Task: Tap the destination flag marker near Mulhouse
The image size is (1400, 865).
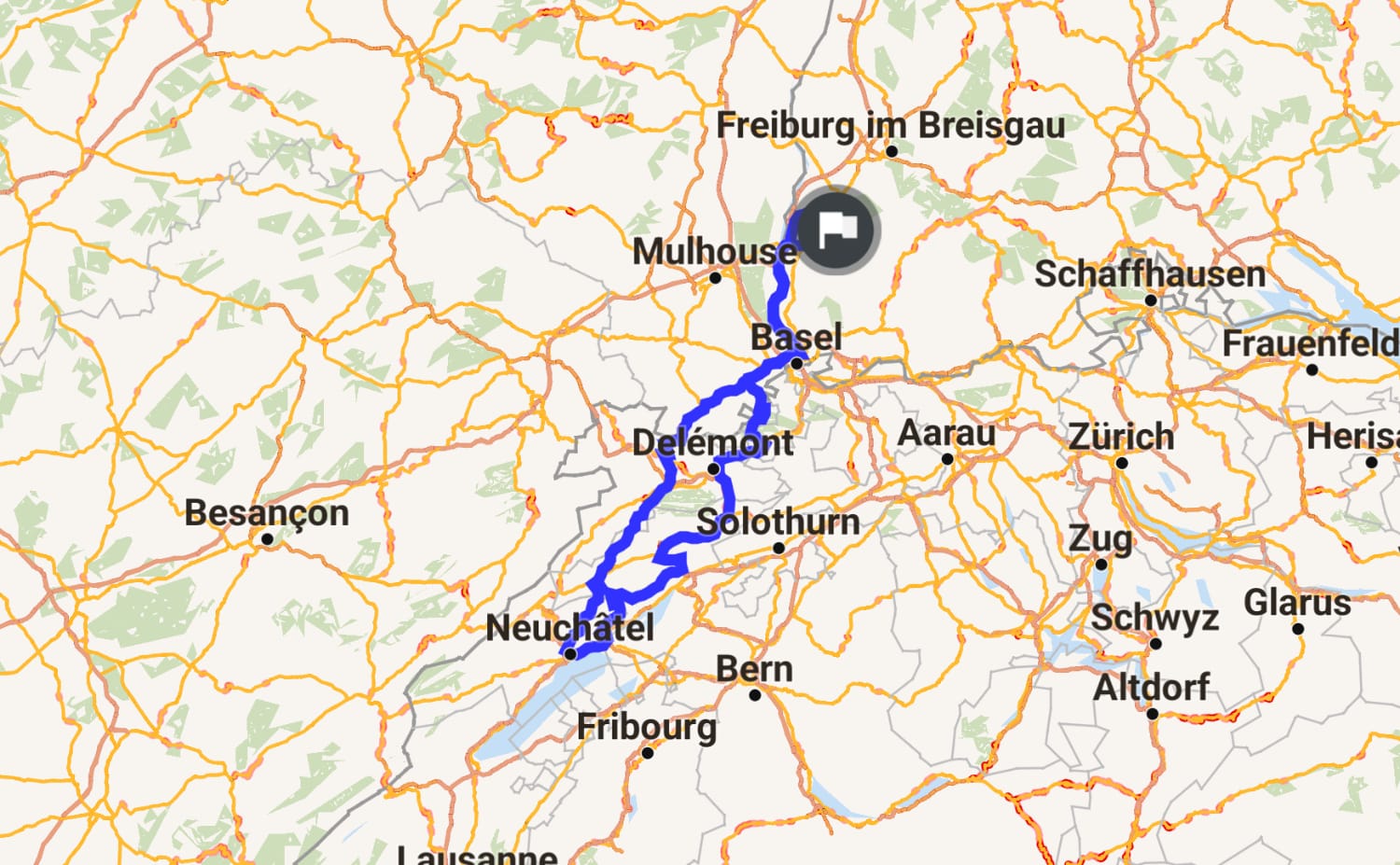Action: click(836, 230)
